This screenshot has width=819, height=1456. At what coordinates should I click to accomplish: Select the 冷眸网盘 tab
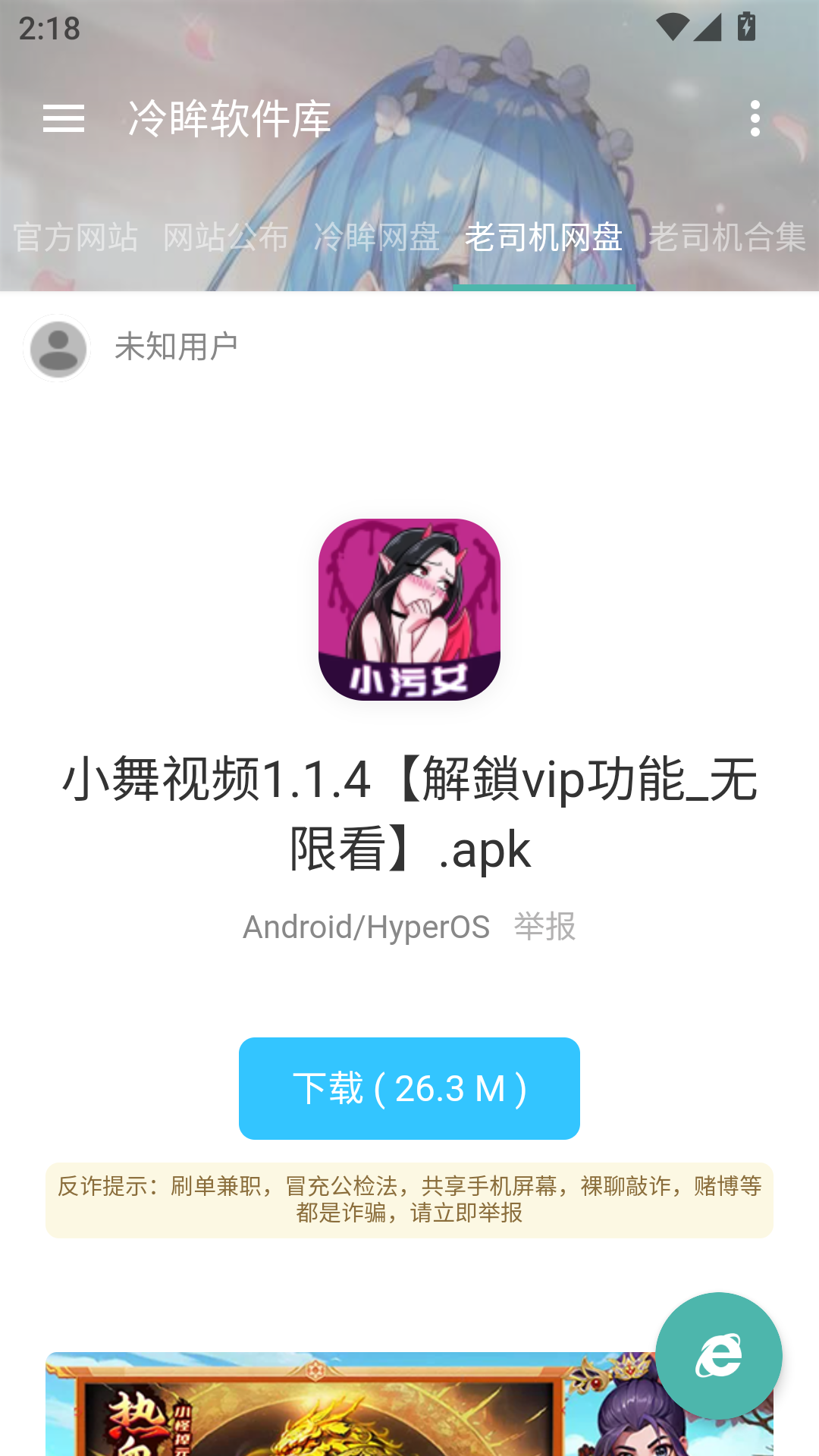click(378, 237)
